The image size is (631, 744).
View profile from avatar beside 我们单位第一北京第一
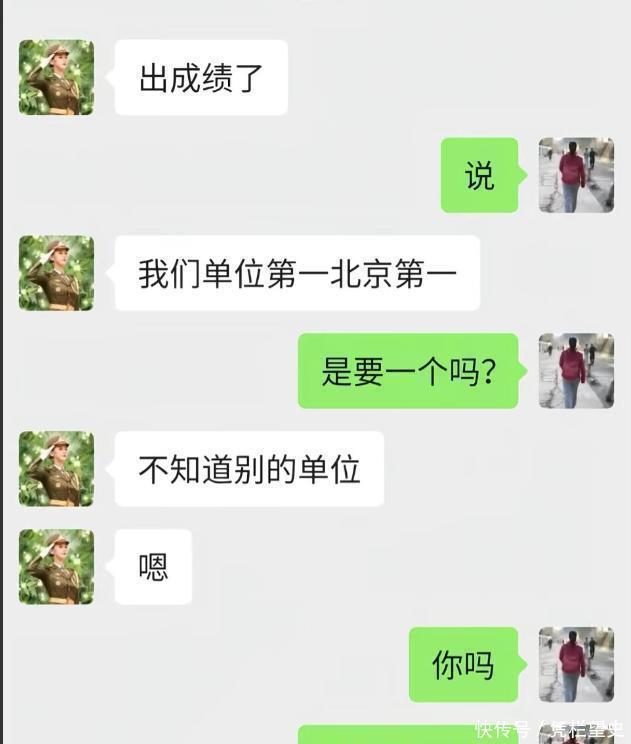[x=56, y=273]
